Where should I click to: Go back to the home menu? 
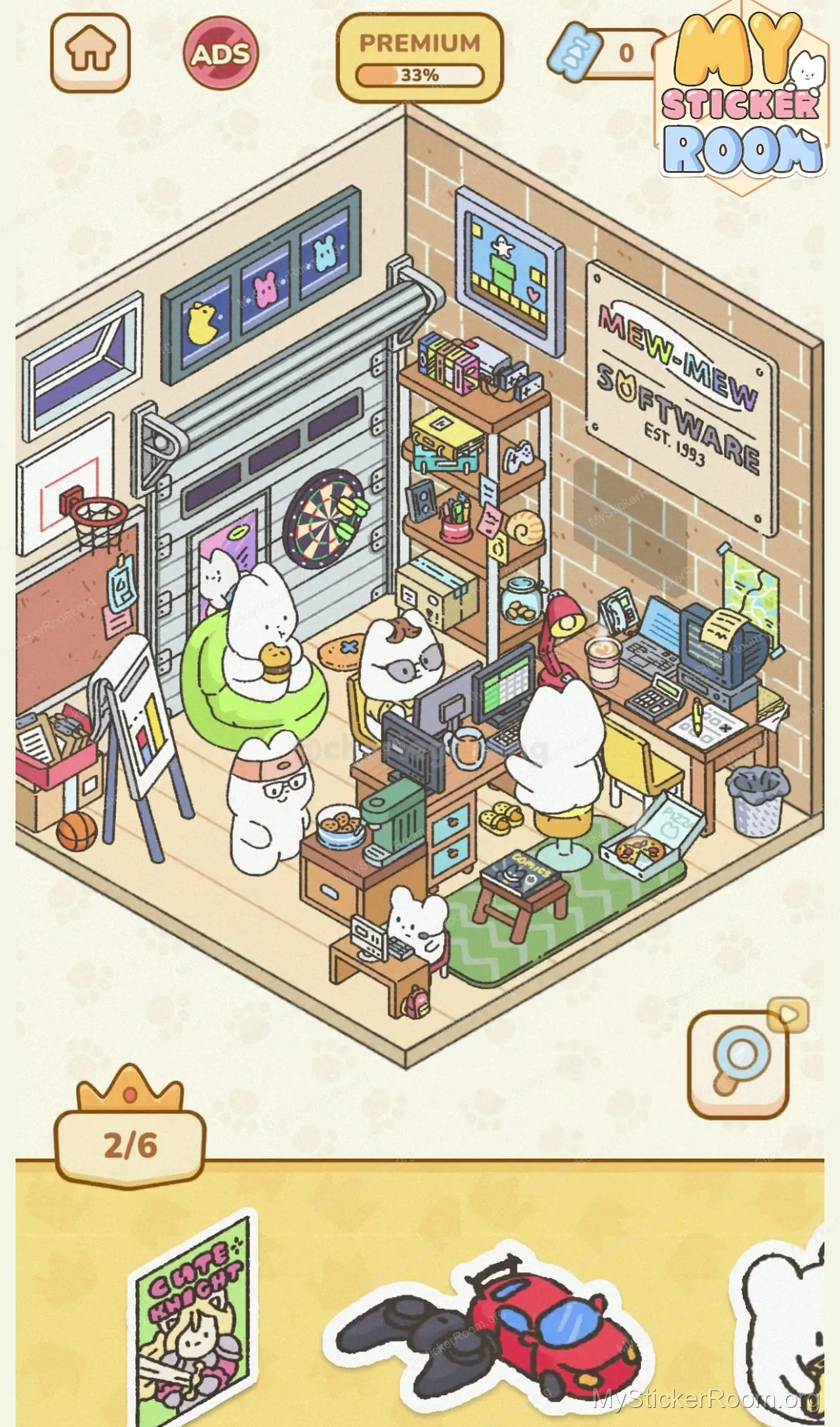click(91, 51)
